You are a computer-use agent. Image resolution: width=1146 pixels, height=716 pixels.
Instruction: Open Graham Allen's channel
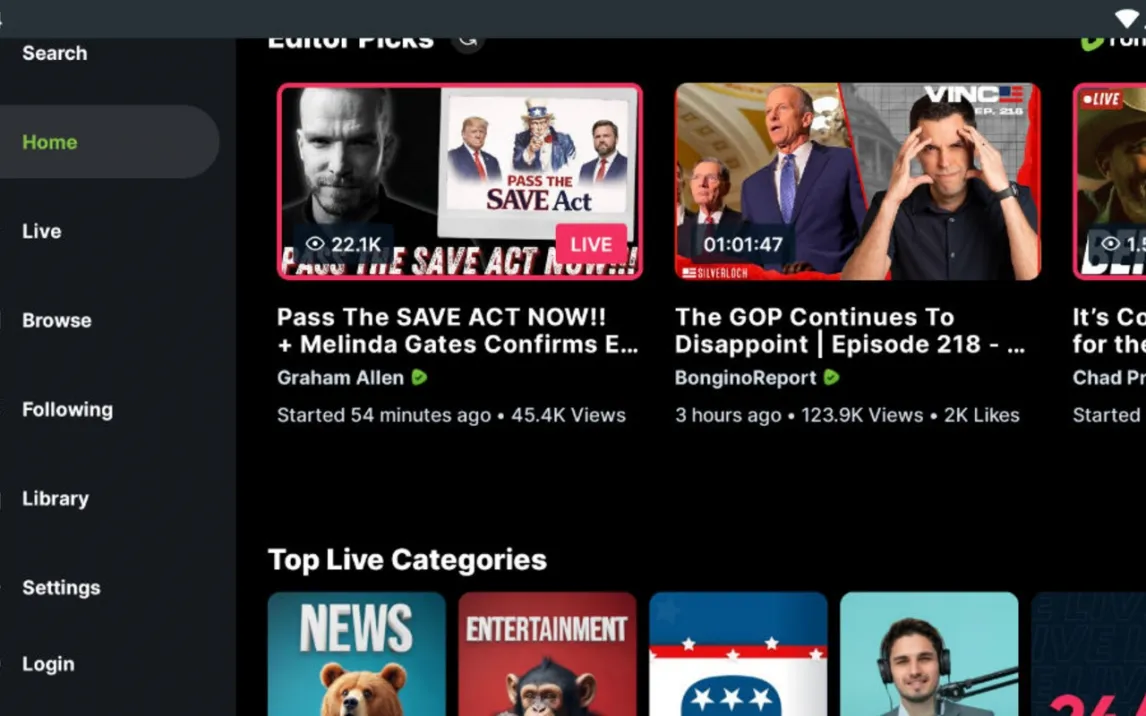coord(340,378)
